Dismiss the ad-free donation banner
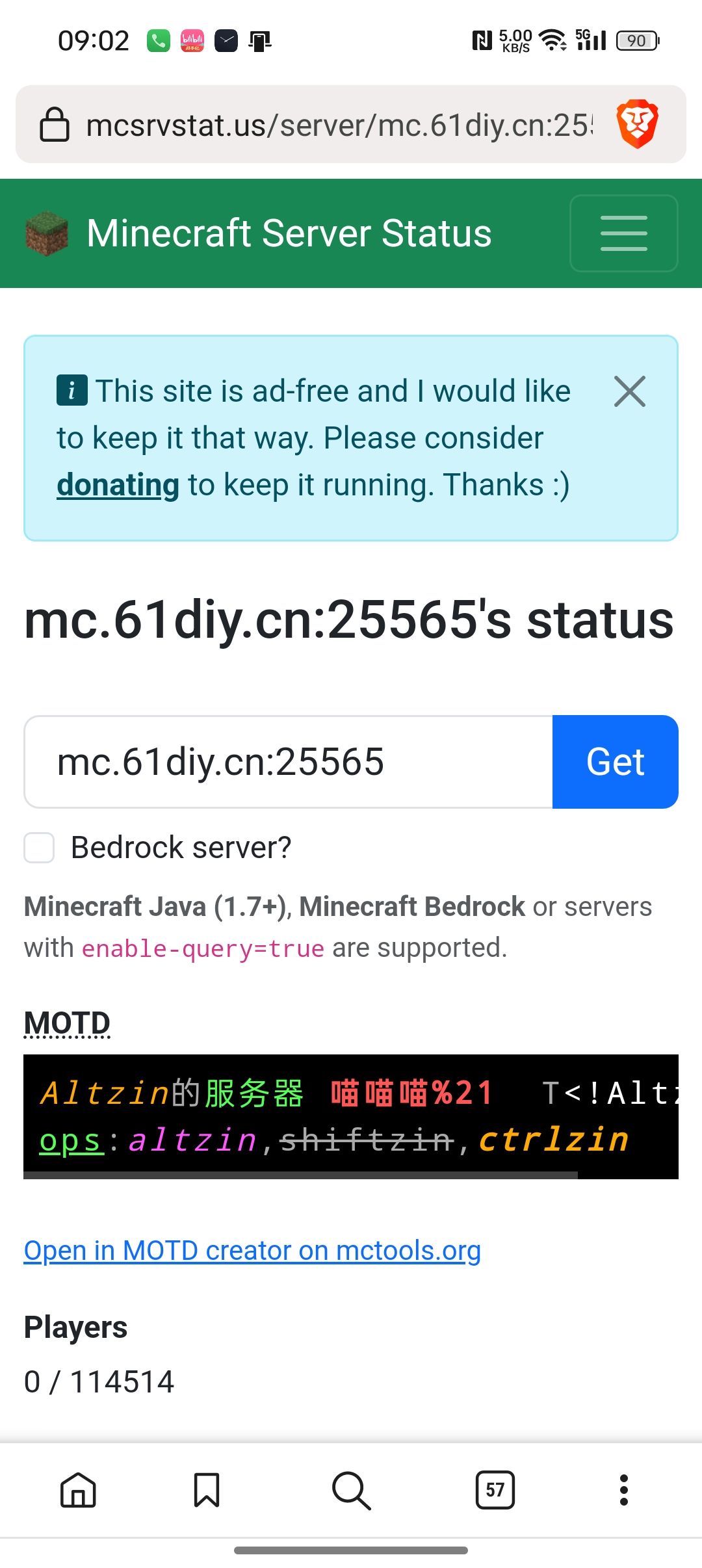This screenshot has width=702, height=1568. pyautogui.click(x=629, y=391)
